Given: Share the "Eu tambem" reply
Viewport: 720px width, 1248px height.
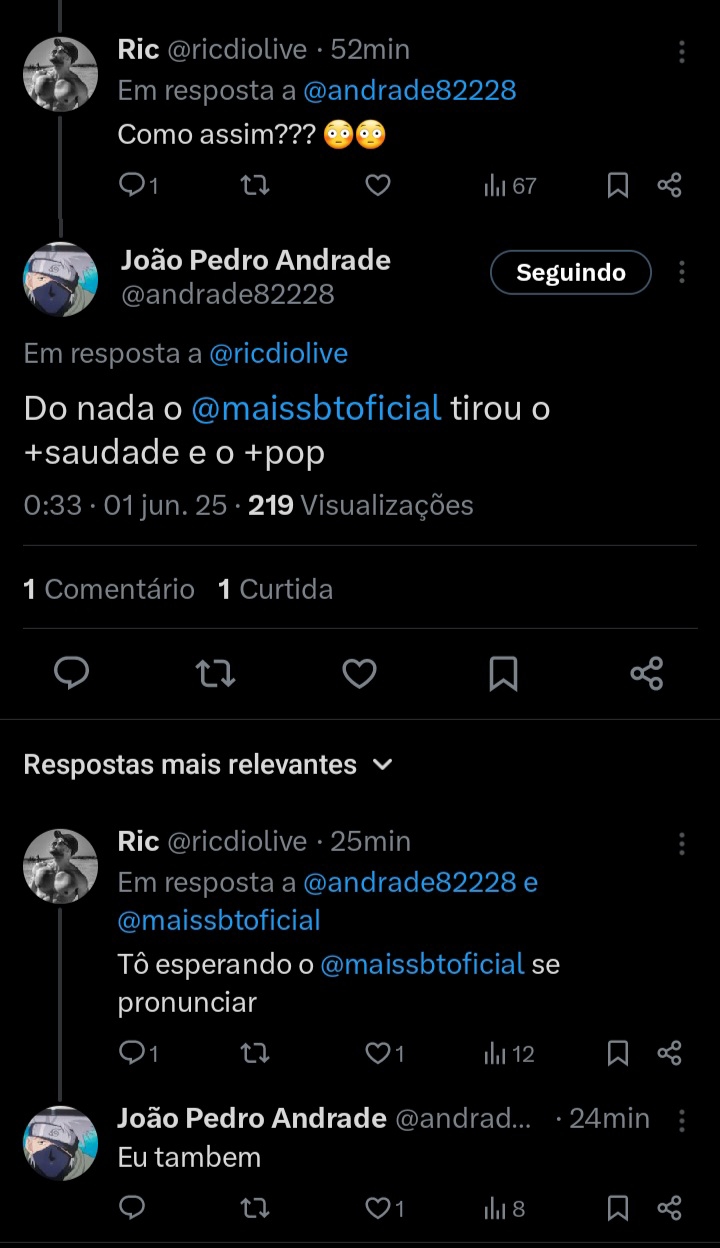Looking at the screenshot, I should (x=669, y=1209).
